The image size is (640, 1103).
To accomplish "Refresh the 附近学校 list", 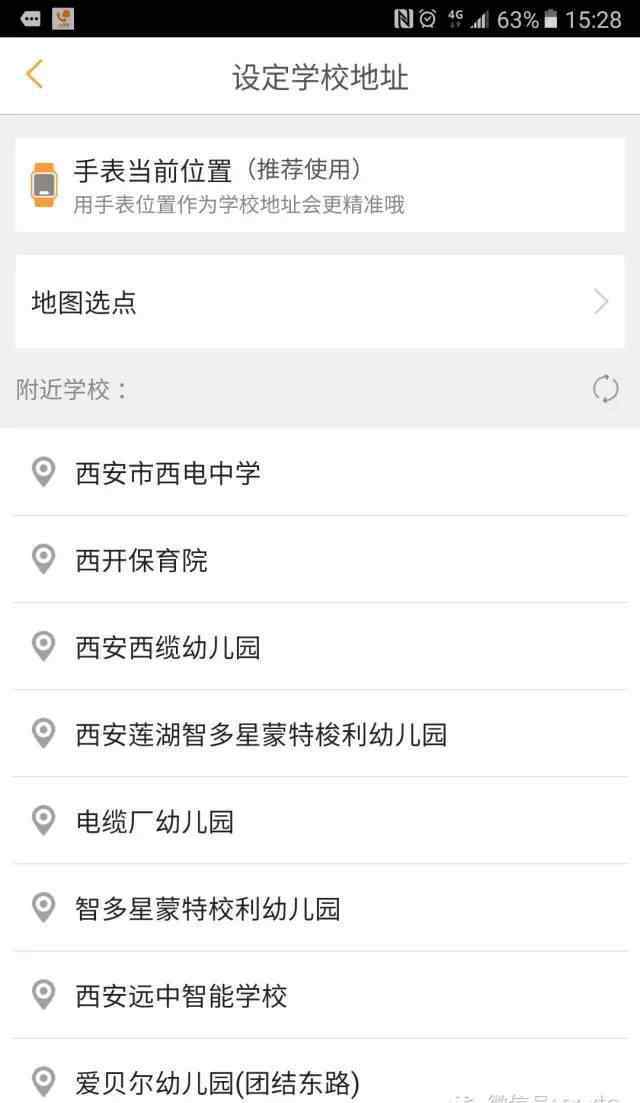I will (x=605, y=389).
